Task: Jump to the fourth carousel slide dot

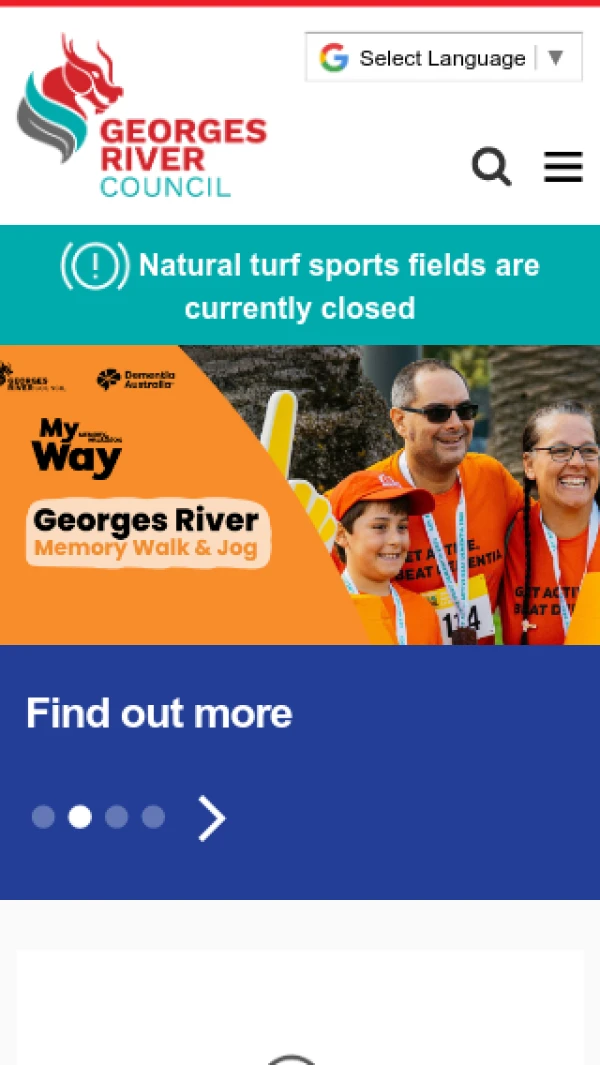Action: [153, 817]
